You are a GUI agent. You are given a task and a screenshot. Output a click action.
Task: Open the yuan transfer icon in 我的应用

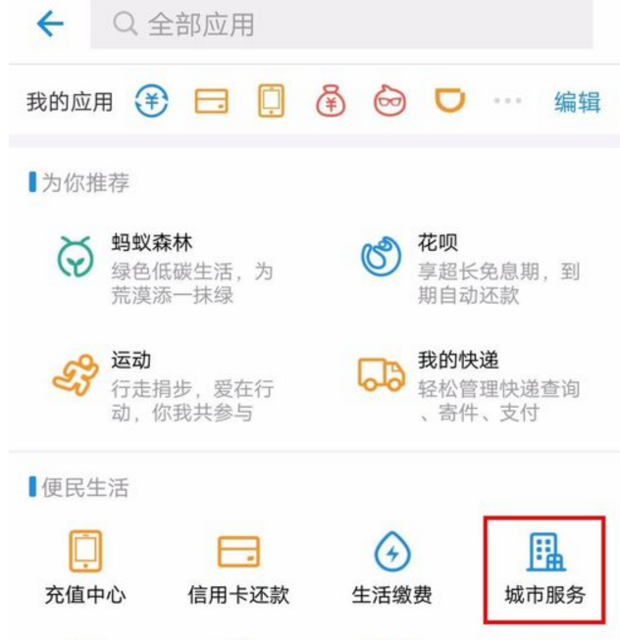pyautogui.click(x=152, y=101)
